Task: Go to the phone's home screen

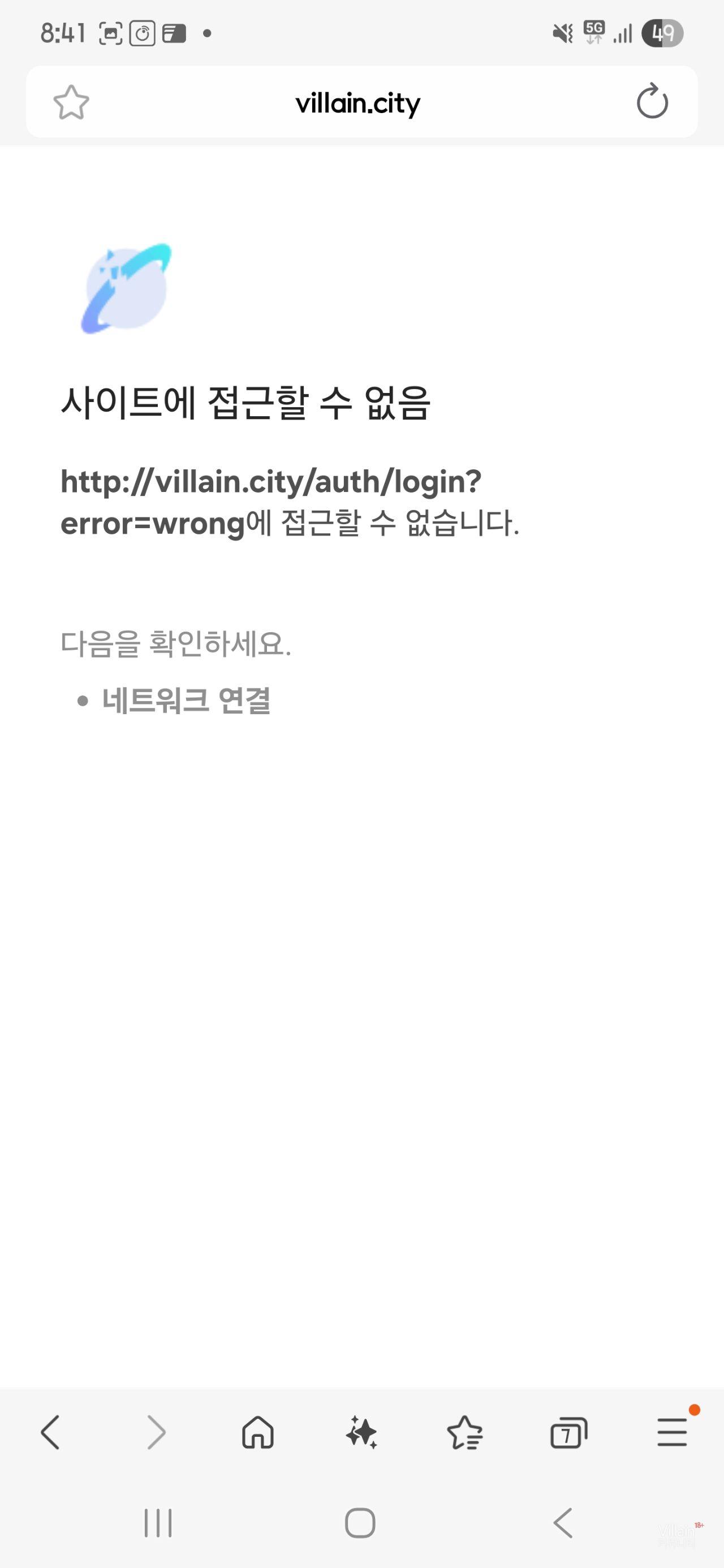Action: (360, 1523)
